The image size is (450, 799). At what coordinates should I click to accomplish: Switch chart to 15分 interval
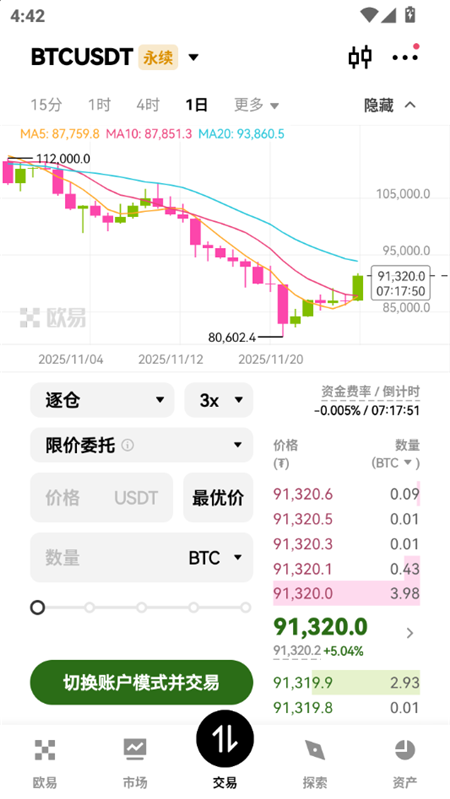pos(46,105)
